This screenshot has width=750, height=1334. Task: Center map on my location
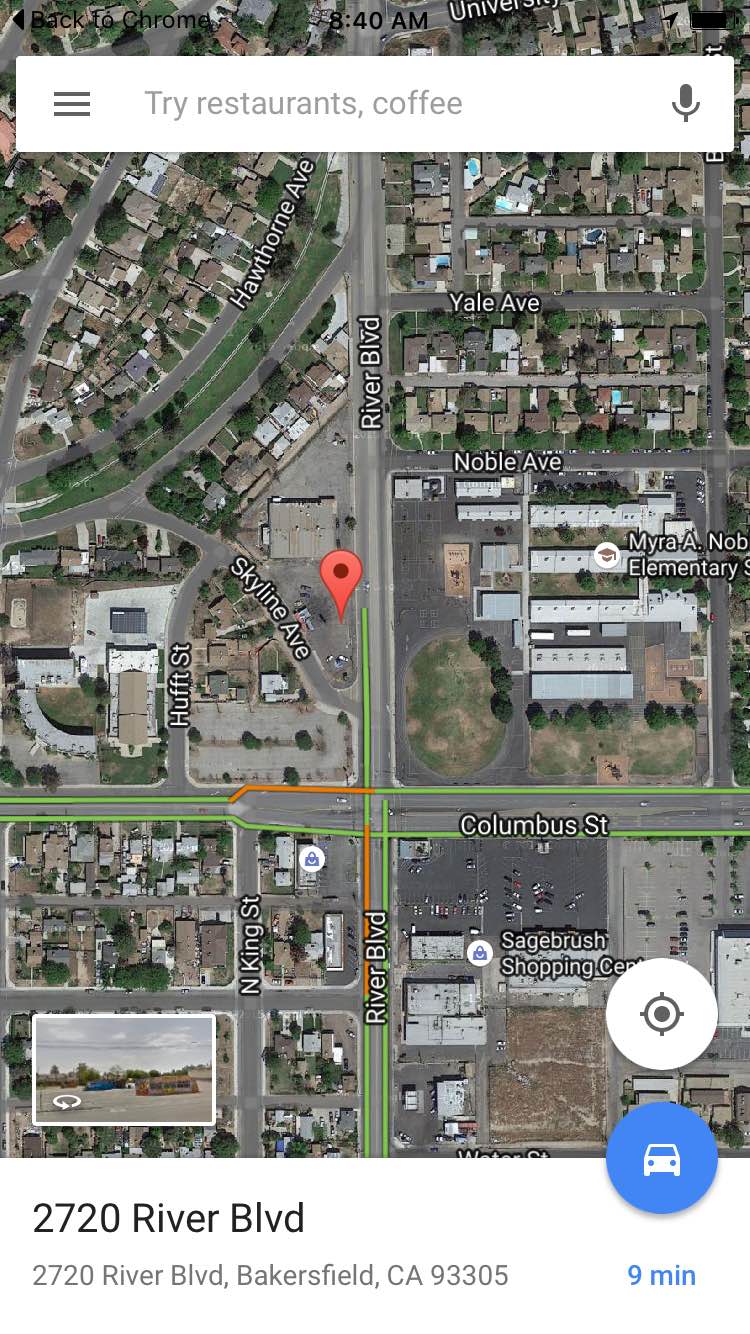[661, 1014]
